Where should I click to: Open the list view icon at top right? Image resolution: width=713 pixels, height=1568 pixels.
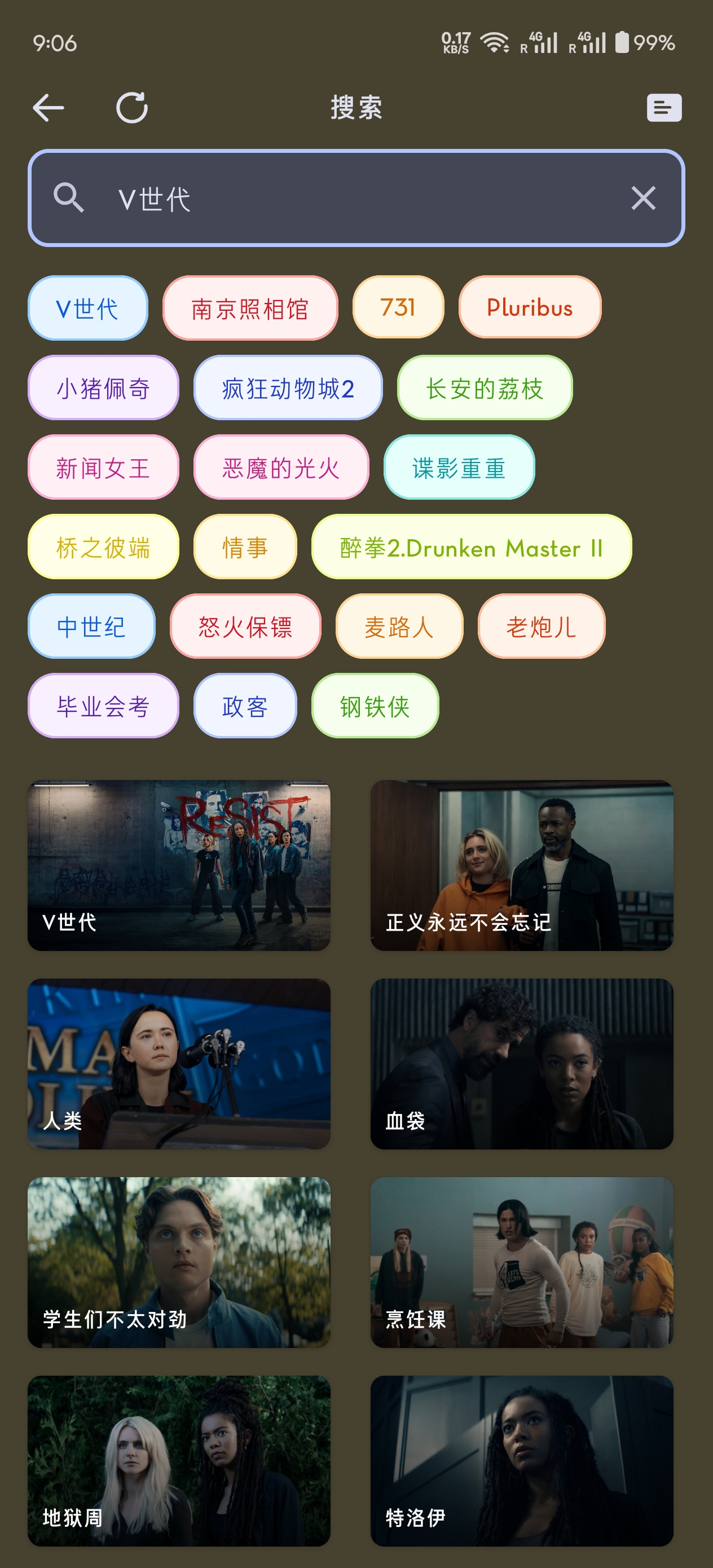coord(663,108)
